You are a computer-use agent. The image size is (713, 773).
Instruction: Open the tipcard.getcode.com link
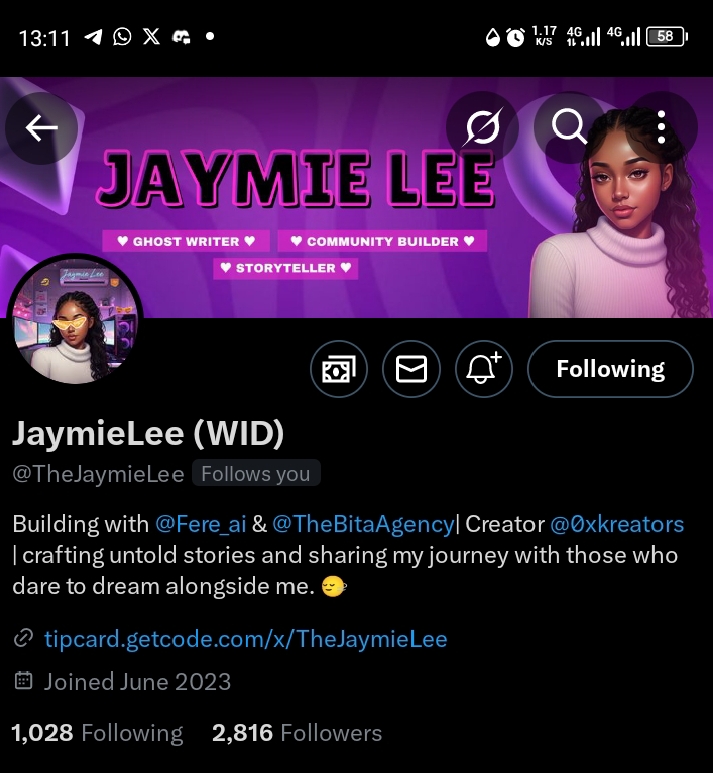click(245, 639)
